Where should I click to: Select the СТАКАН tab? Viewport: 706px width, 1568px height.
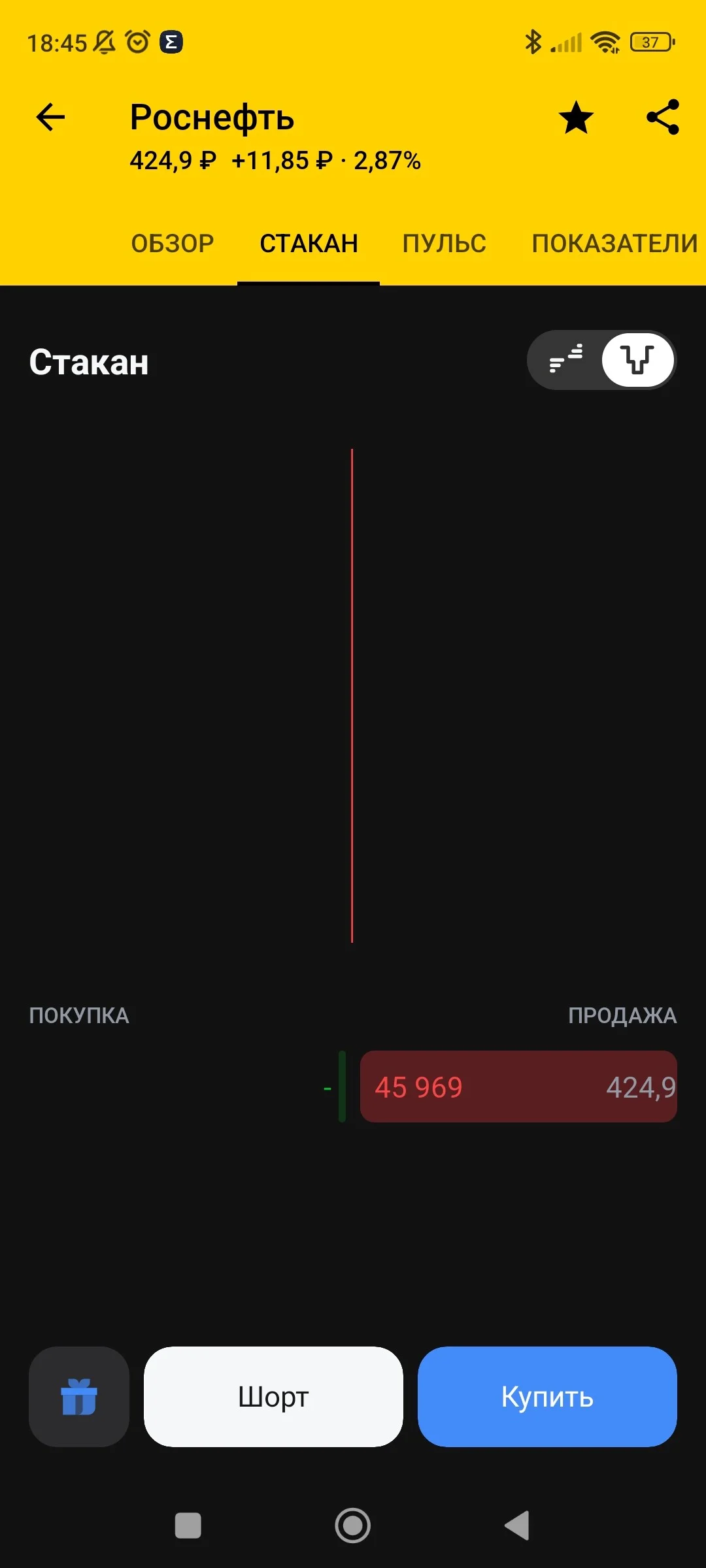pyautogui.click(x=309, y=244)
